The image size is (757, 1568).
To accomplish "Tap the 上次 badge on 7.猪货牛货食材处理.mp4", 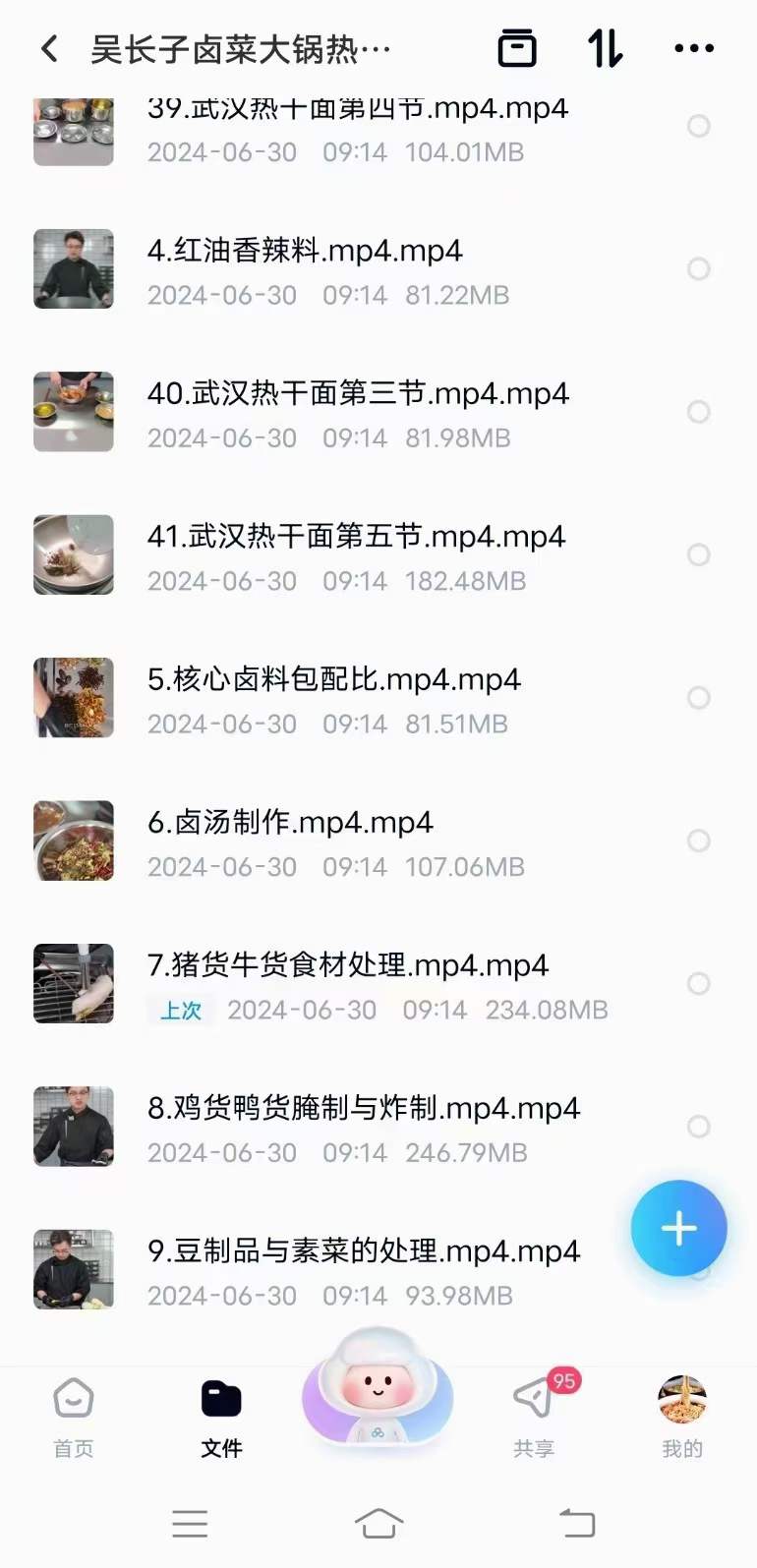I will click(x=181, y=1010).
